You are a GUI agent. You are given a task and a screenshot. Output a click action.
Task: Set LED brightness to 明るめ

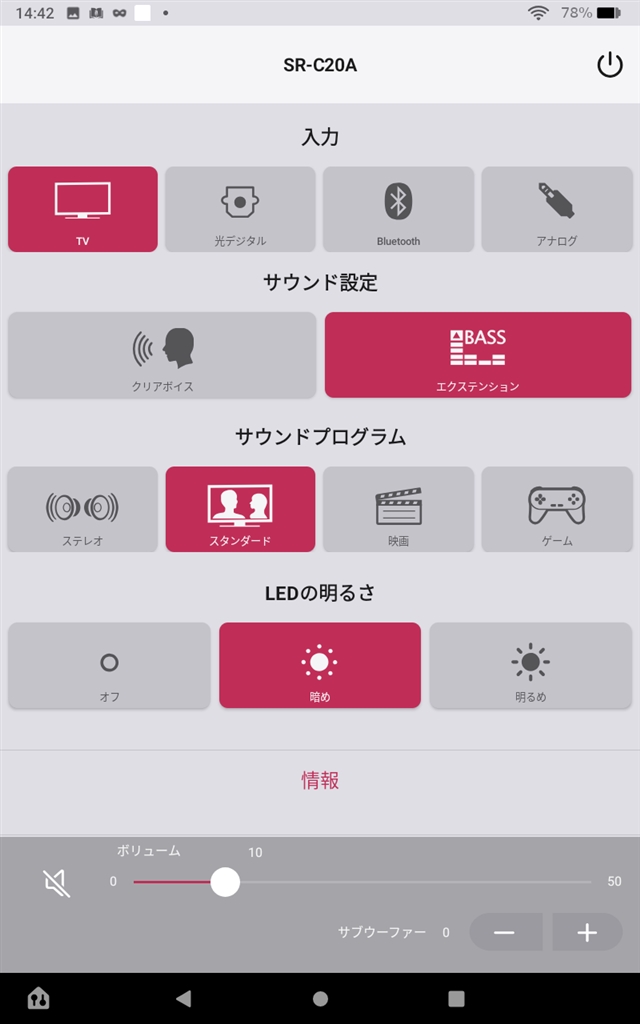coord(530,665)
